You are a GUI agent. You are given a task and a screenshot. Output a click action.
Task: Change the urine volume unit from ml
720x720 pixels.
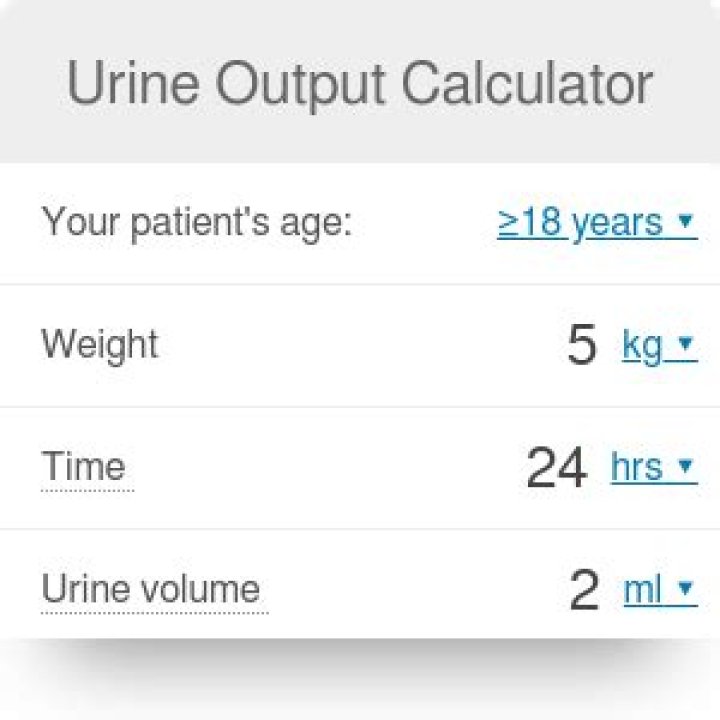coord(659,590)
